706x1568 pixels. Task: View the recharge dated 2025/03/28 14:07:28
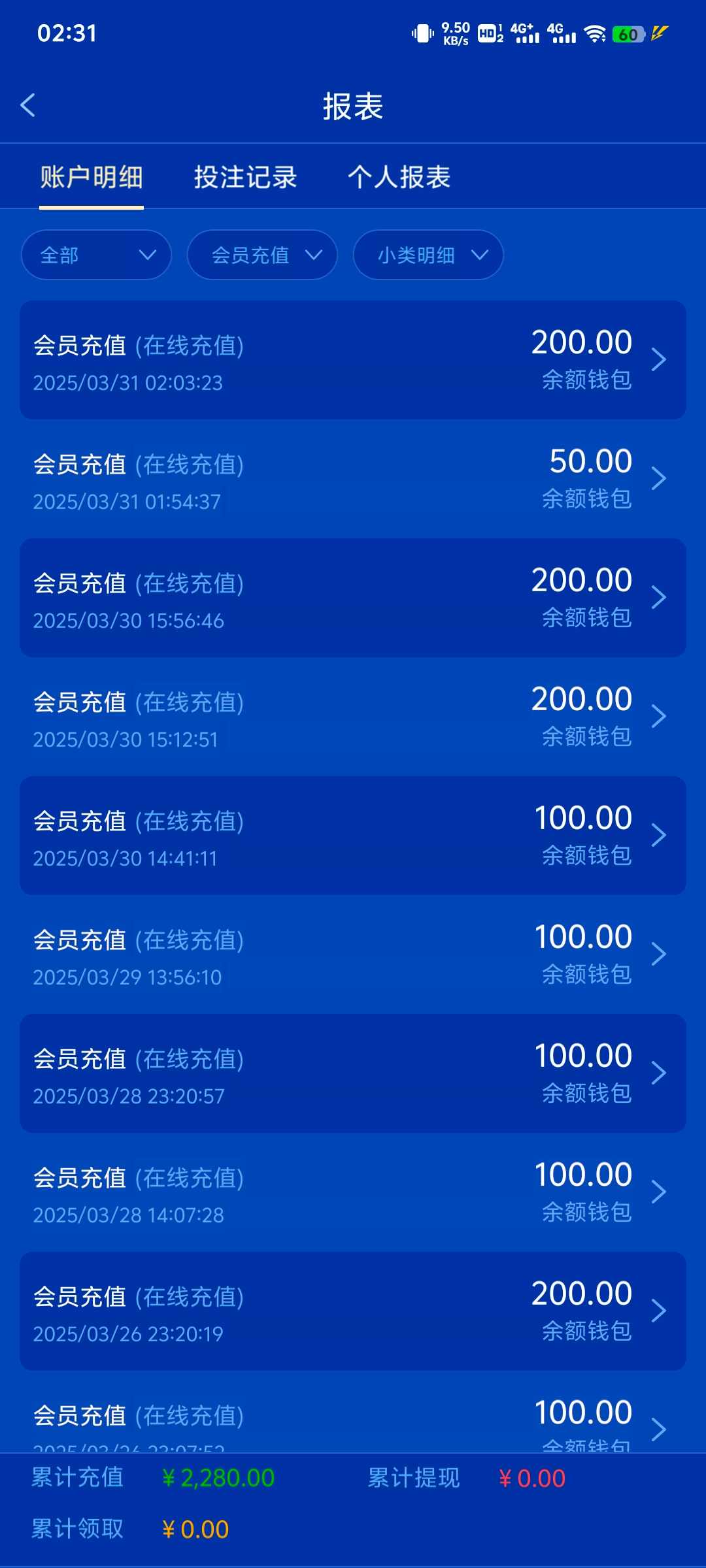[353, 1192]
